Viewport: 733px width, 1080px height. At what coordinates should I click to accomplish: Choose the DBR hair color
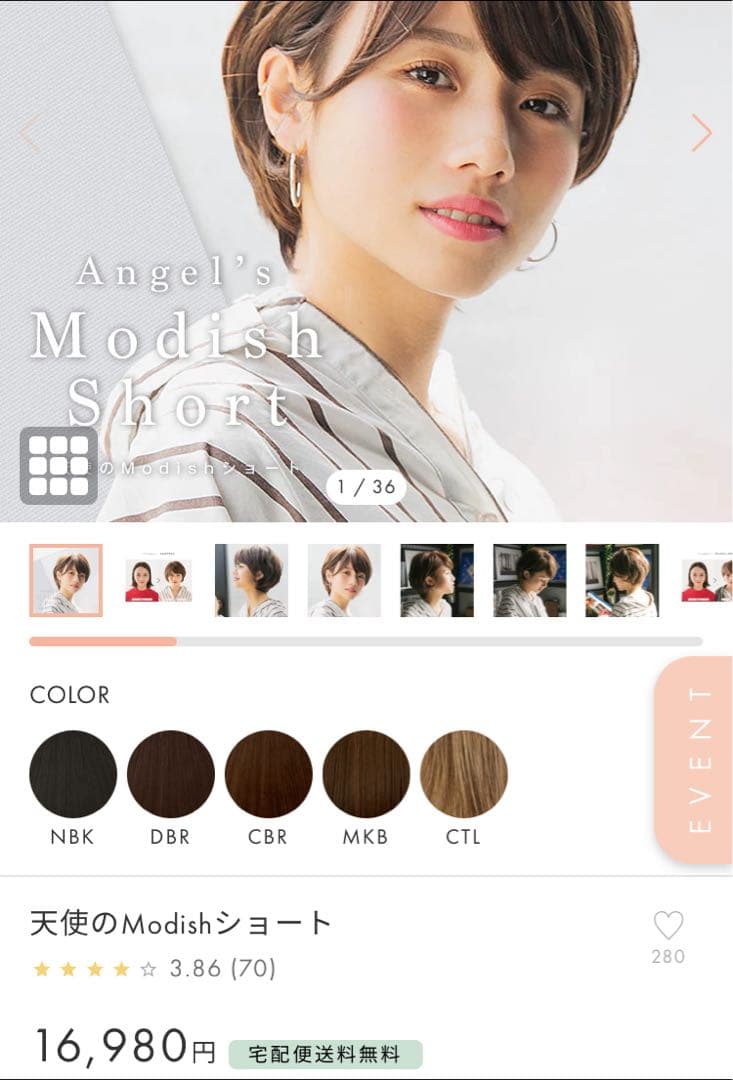point(171,774)
